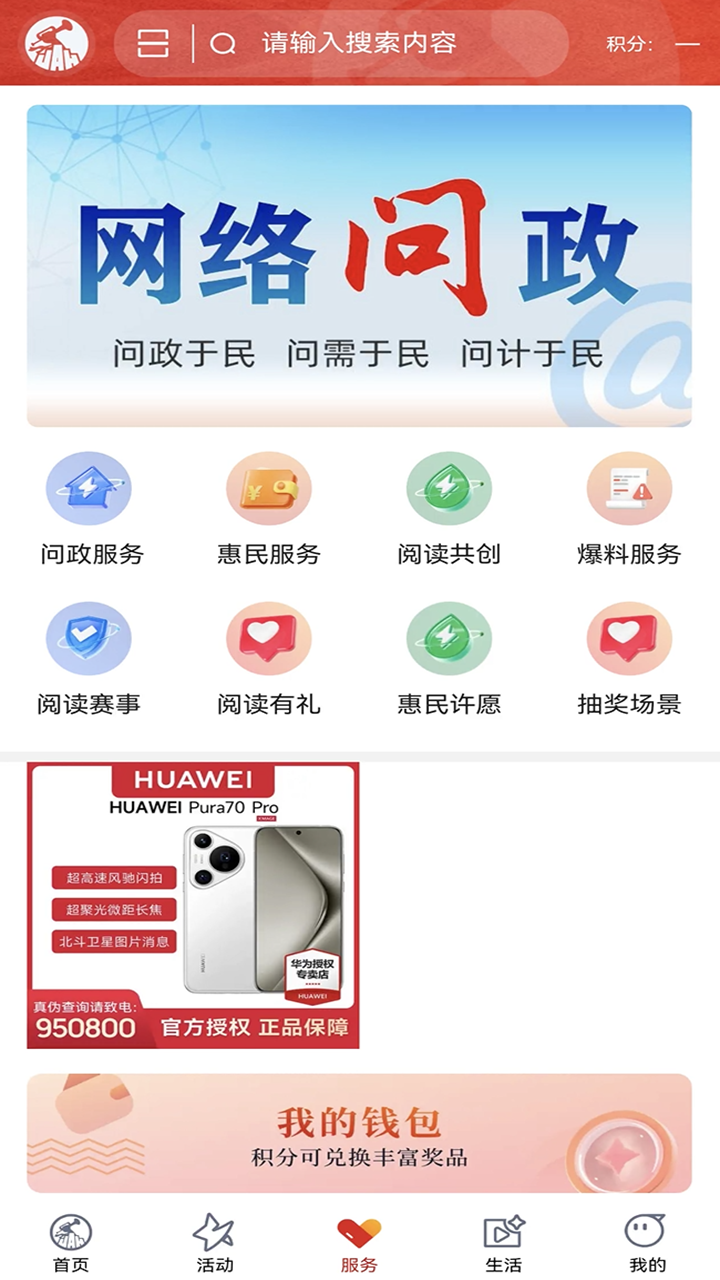Viewport: 720px width, 1280px height.
Task: Switch to the 生活 tab
Action: point(503,1243)
